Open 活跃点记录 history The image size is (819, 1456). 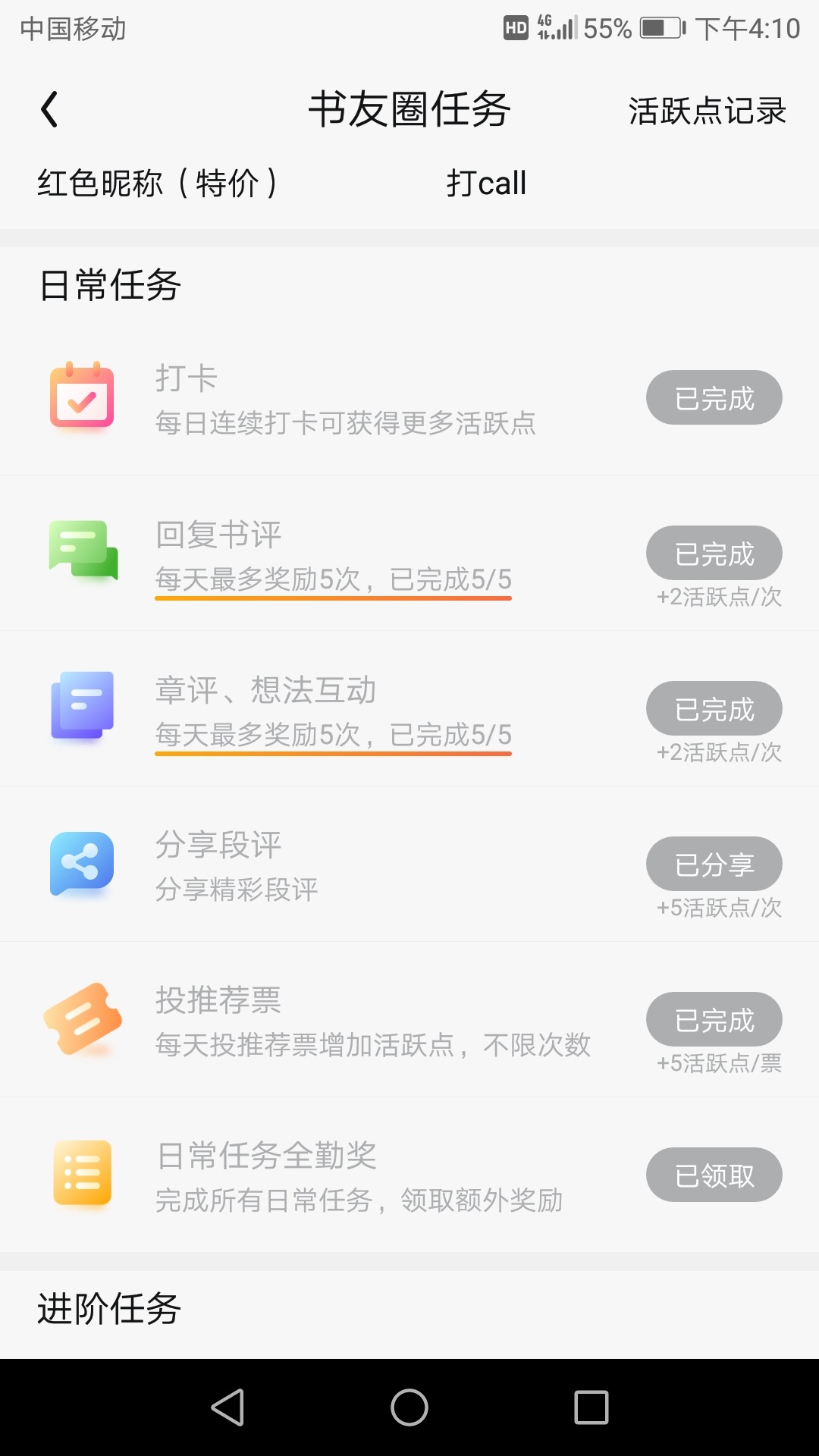707,111
